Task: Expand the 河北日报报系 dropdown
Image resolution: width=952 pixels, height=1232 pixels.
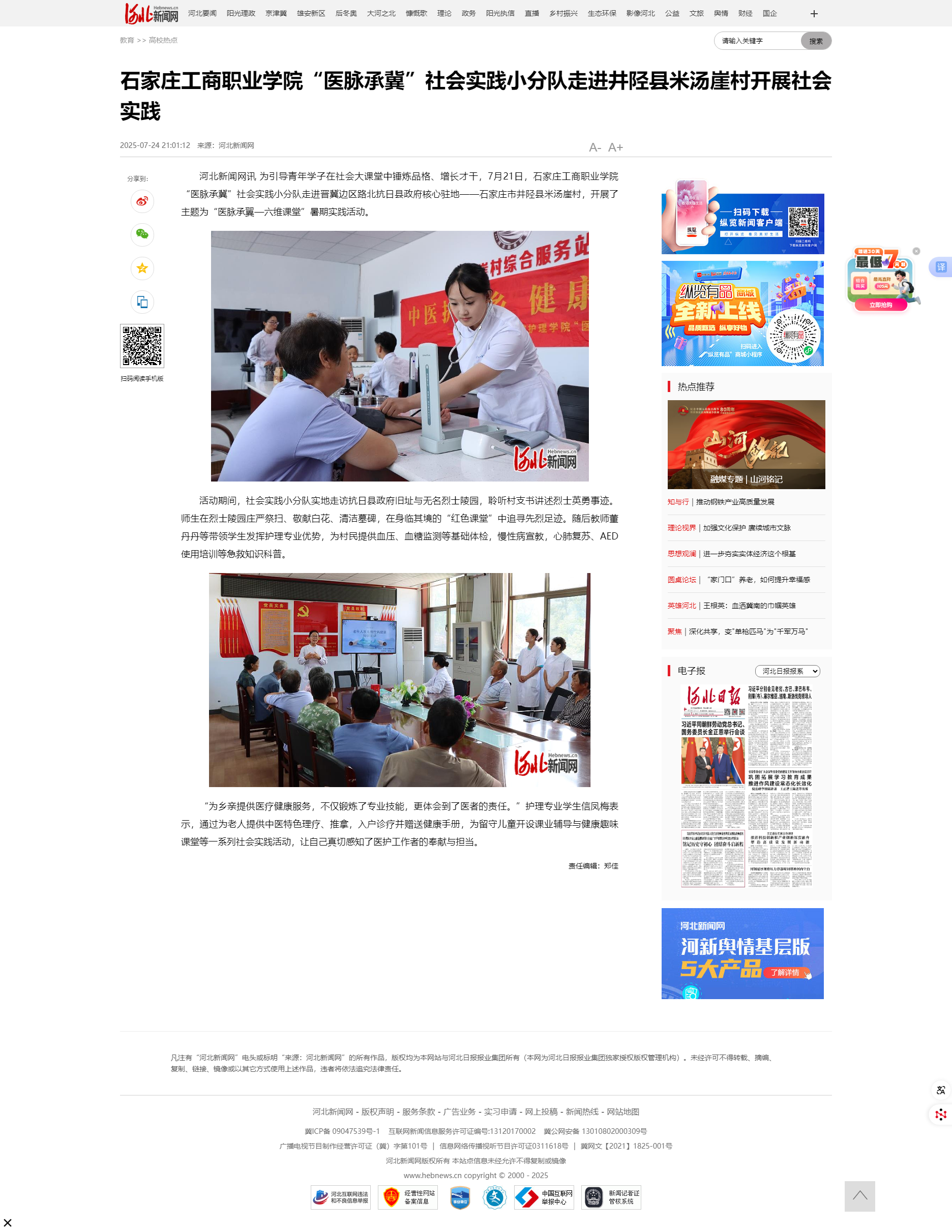Action: pyautogui.click(x=787, y=671)
